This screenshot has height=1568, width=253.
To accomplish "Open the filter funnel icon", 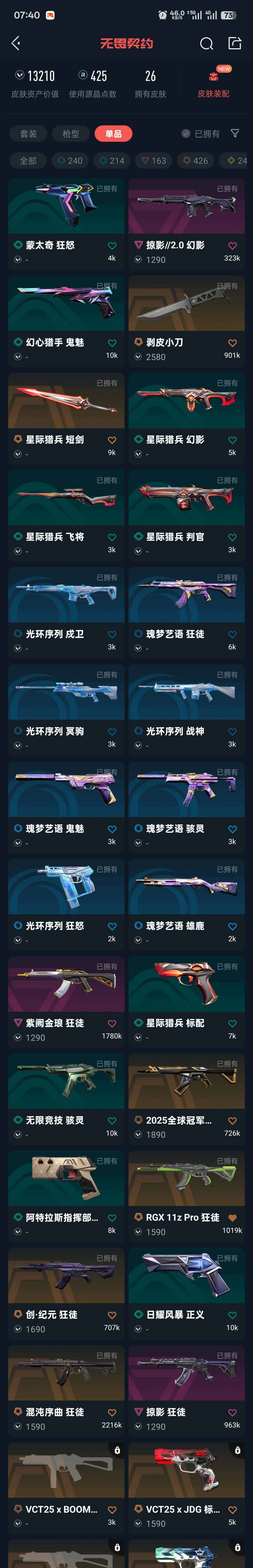I will click(x=235, y=133).
